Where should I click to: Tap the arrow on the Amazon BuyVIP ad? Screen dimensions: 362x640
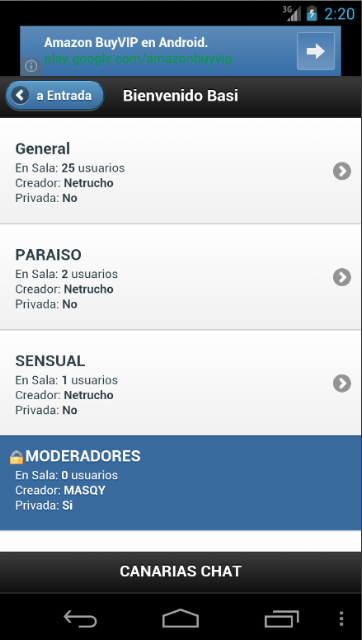click(315, 51)
